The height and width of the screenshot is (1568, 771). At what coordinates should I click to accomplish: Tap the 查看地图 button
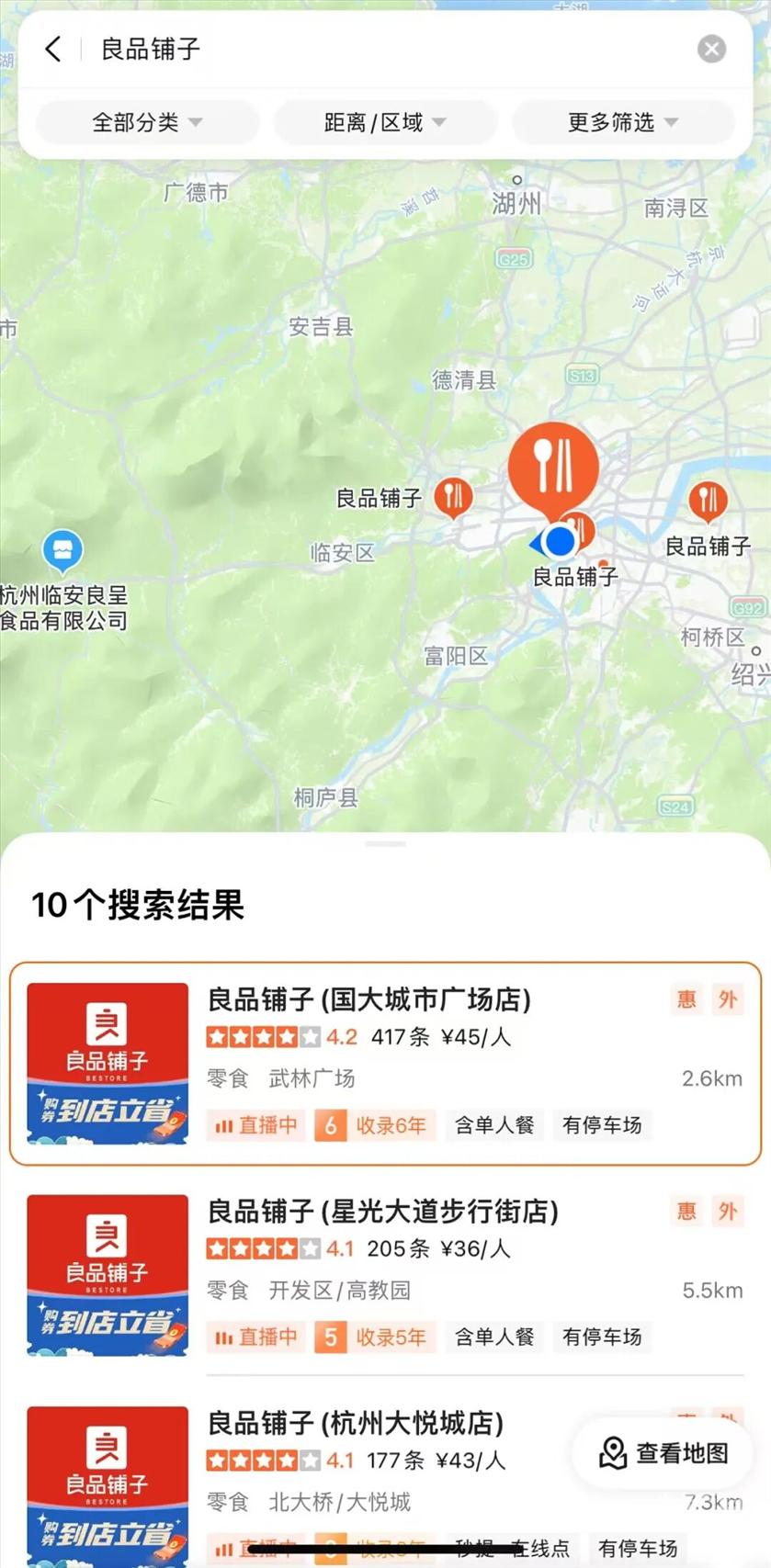(663, 1453)
